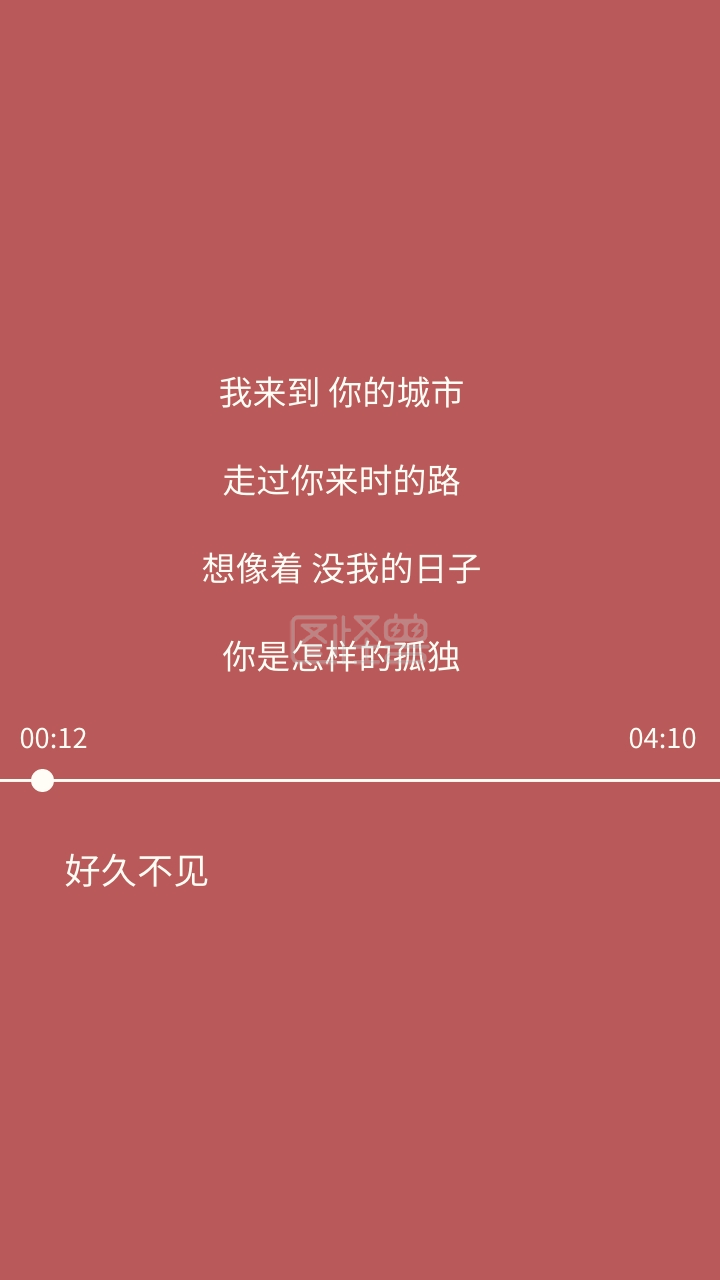This screenshot has height=1280, width=720.
Task: Click the lyric line 想像着 没我的日子
Action: pos(343,566)
